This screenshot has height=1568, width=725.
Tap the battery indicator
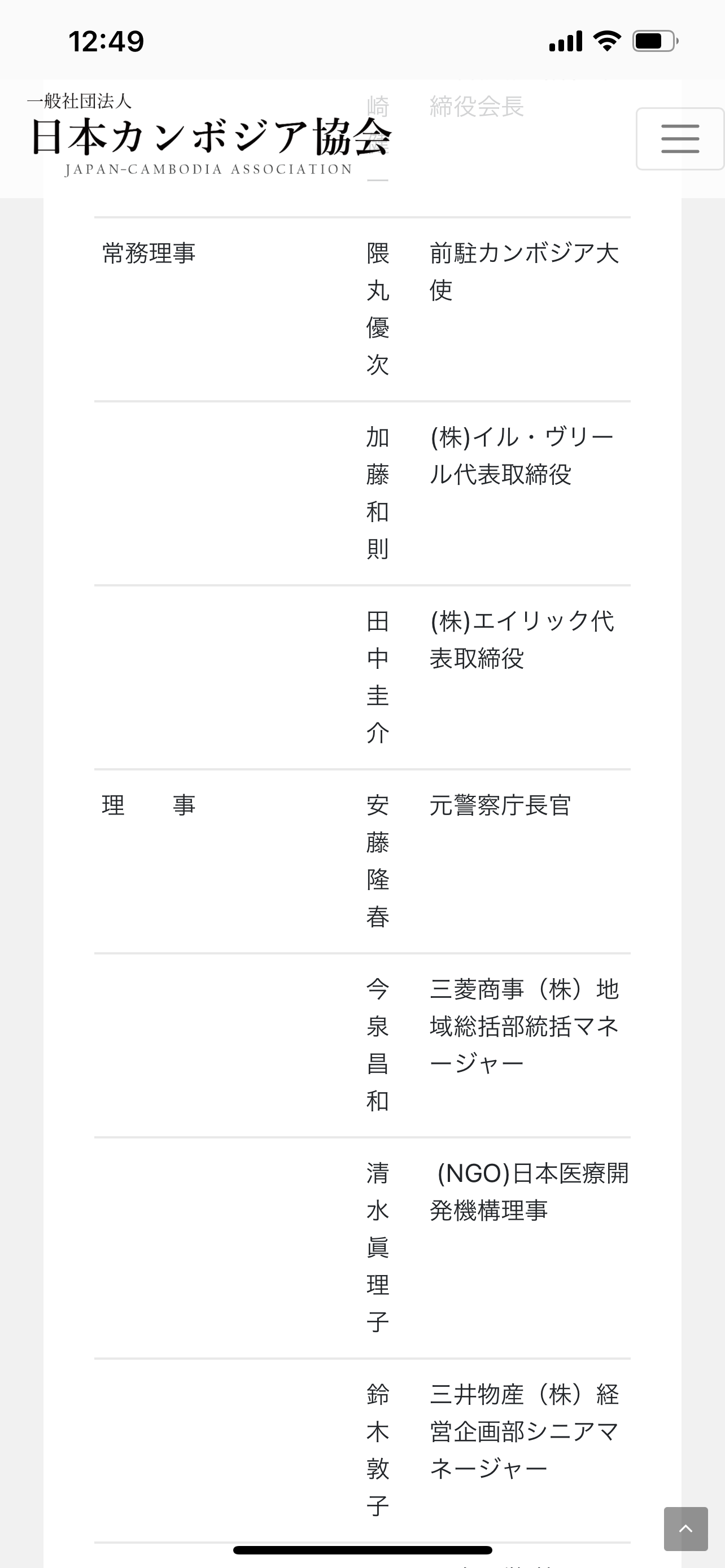pos(653,41)
